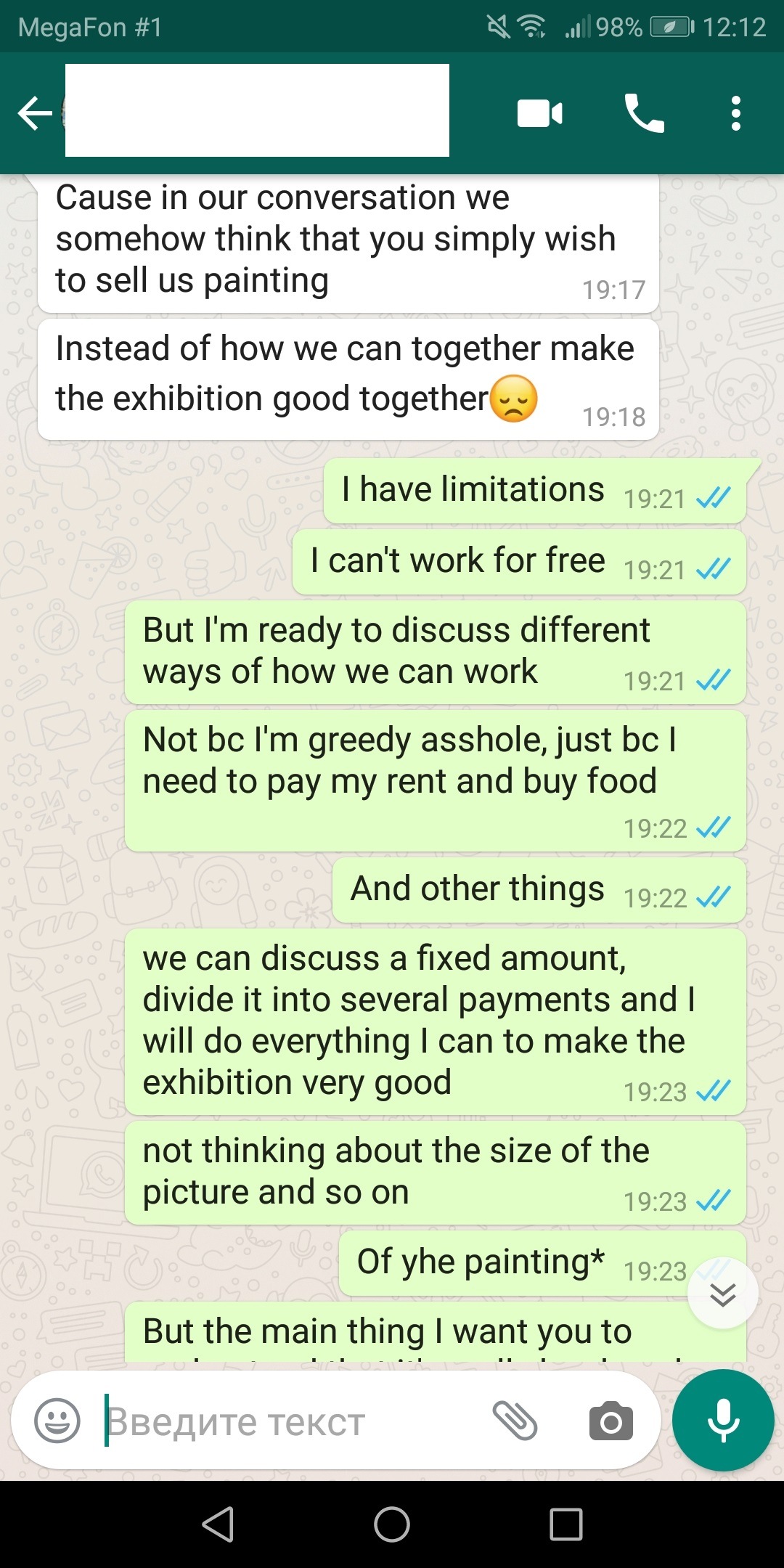Jump to latest messages with down arrow
Image resolution: width=784 pixels, height=1568 pixels.
pyautogui.click(x=723, y=1294)
